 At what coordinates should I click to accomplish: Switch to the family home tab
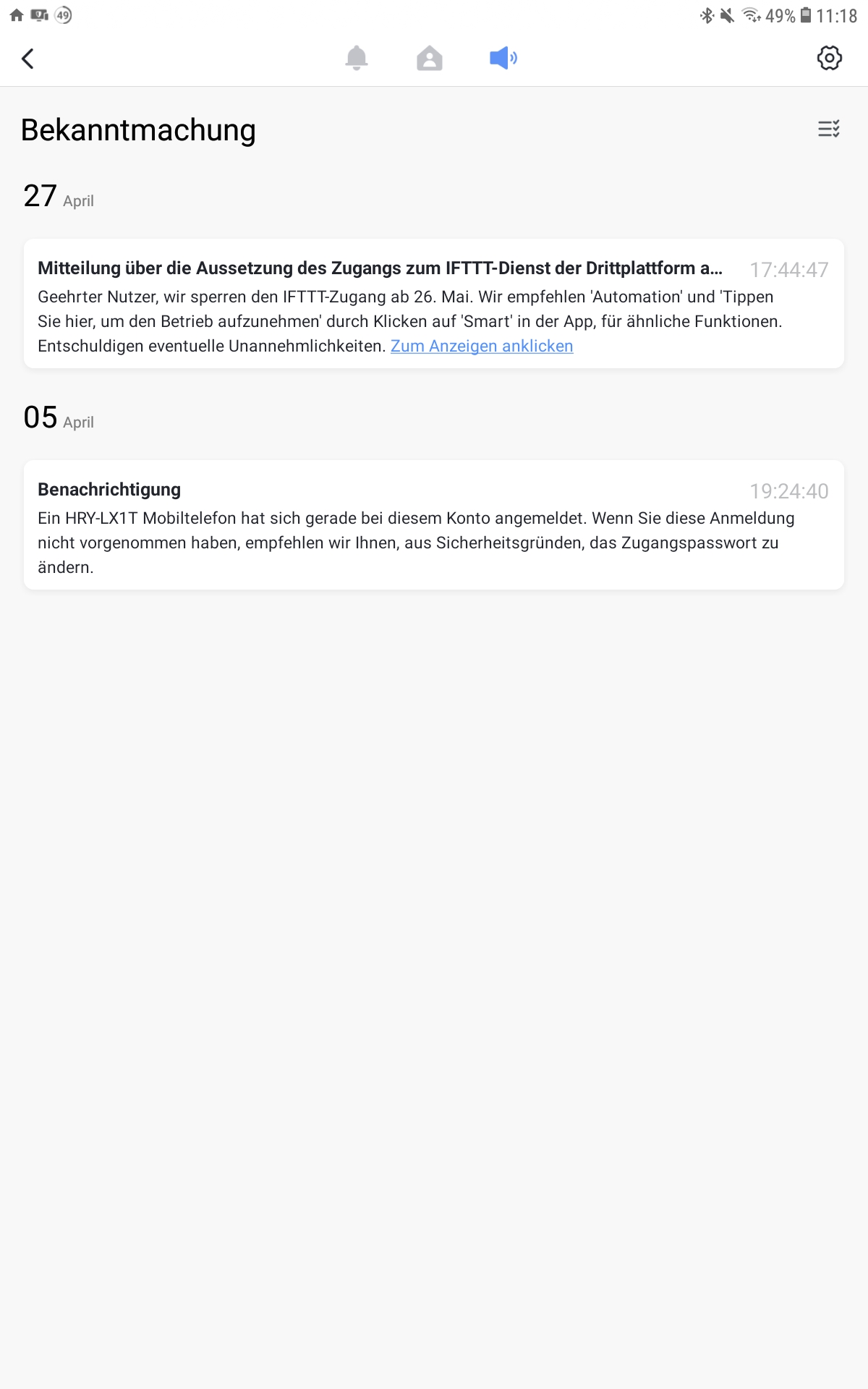coord(430,58)
